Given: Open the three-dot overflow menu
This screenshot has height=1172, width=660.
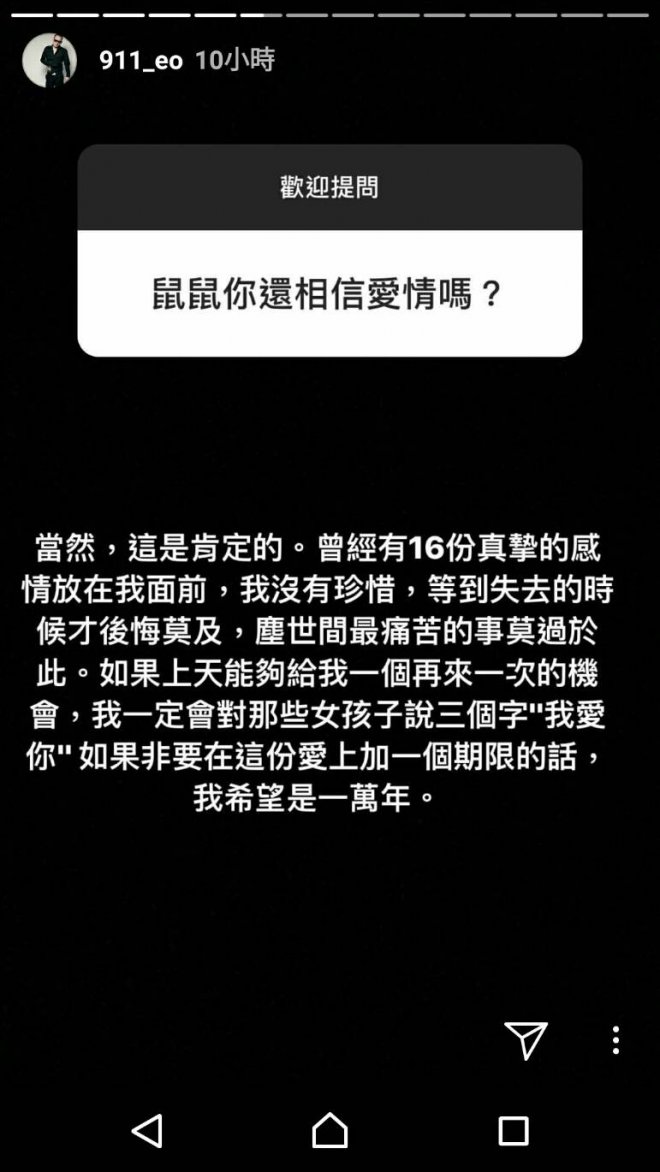Looking at the screenshot, I should pos(615,1040).
